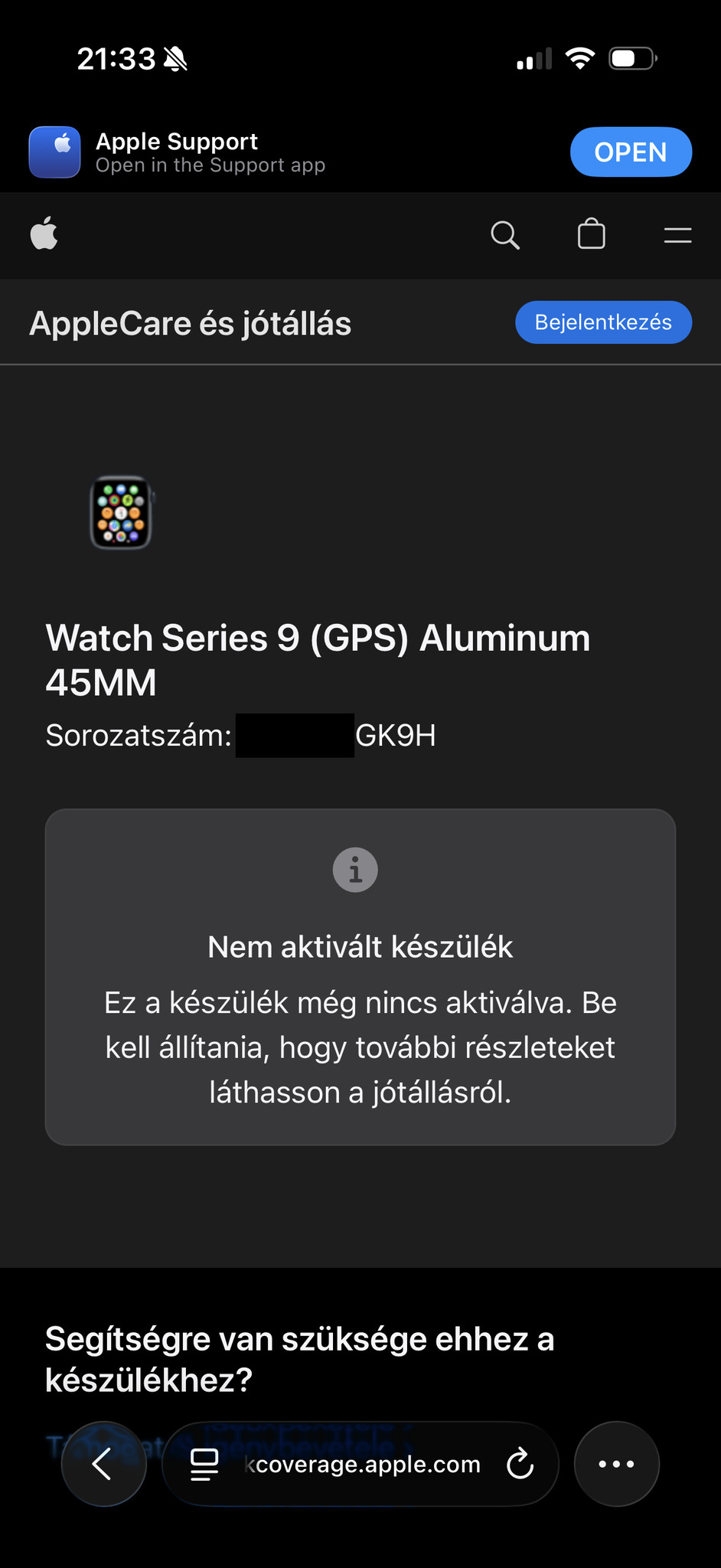721x1568 pixels.
Task: Open the page options icon in address bar
Action: 204,1465
